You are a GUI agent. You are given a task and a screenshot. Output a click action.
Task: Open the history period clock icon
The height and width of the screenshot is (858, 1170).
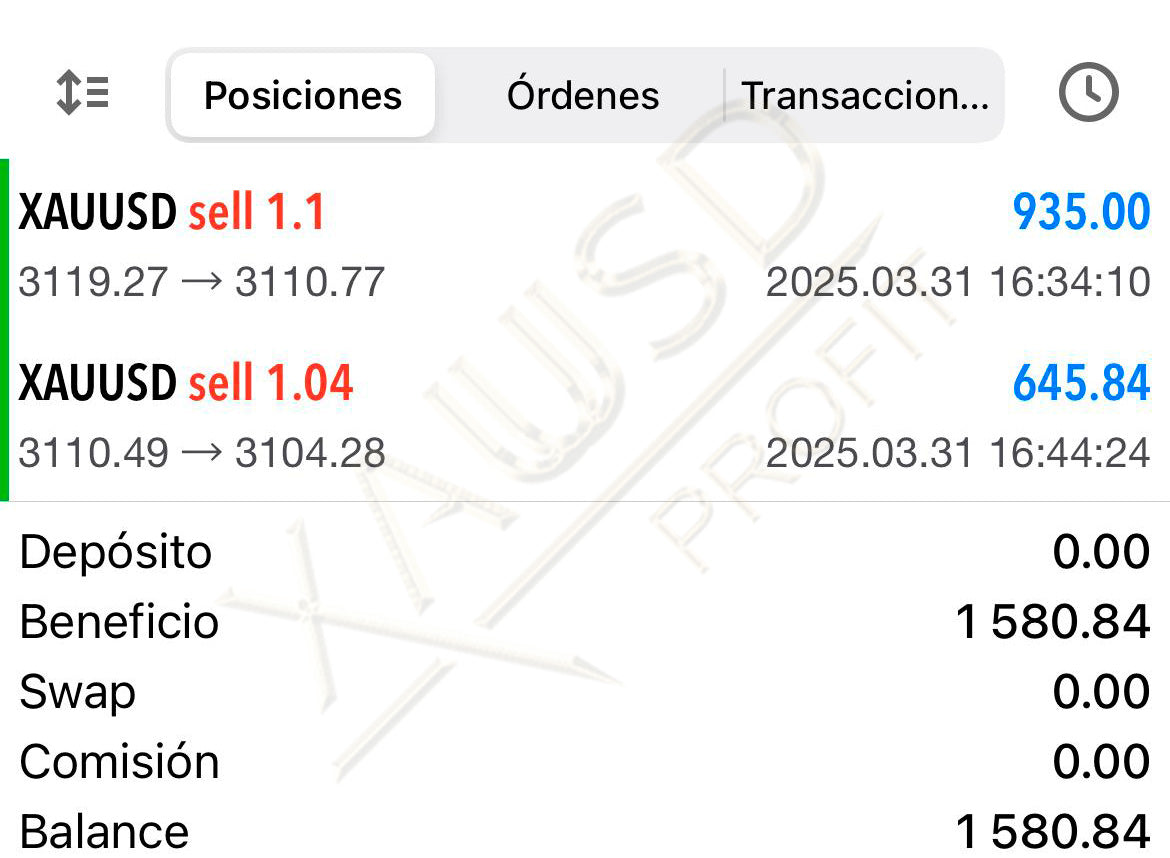[x=1088, y=93]
